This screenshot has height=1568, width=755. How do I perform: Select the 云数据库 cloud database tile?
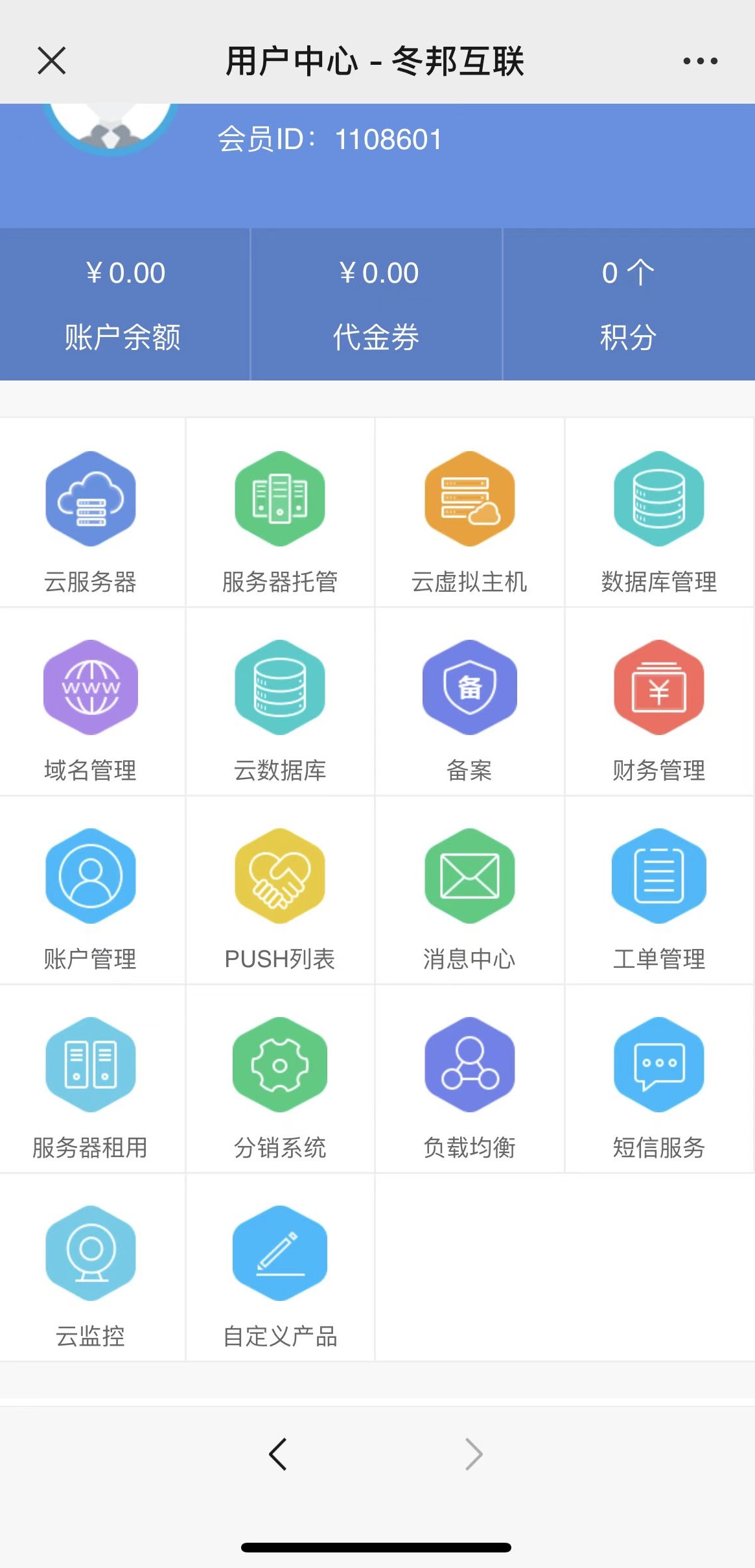(x=280, y=702)
